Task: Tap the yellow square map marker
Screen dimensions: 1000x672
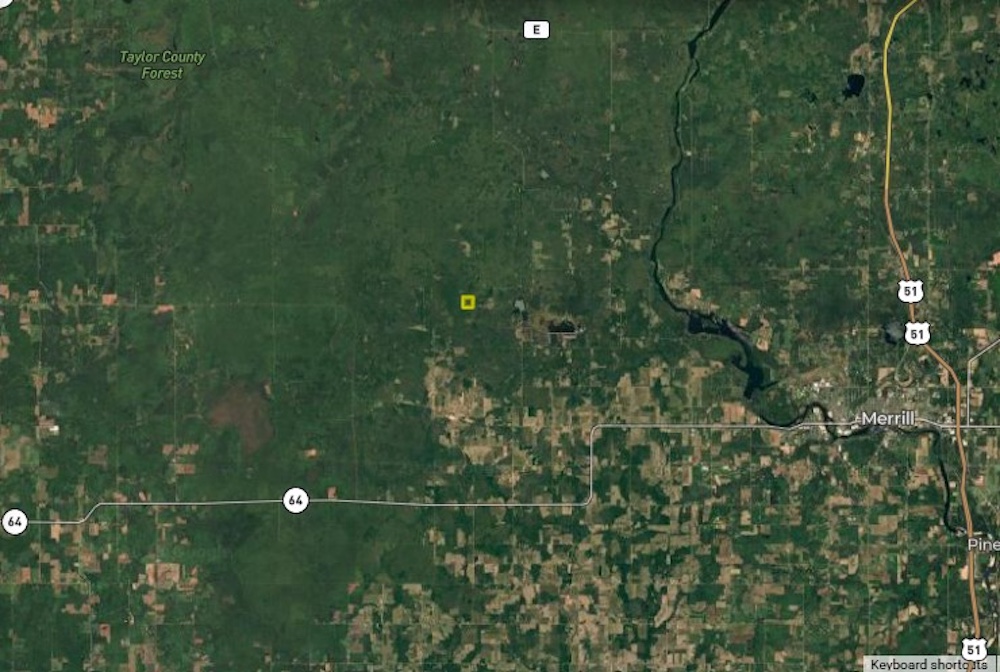Action: [x=467, y=302]
